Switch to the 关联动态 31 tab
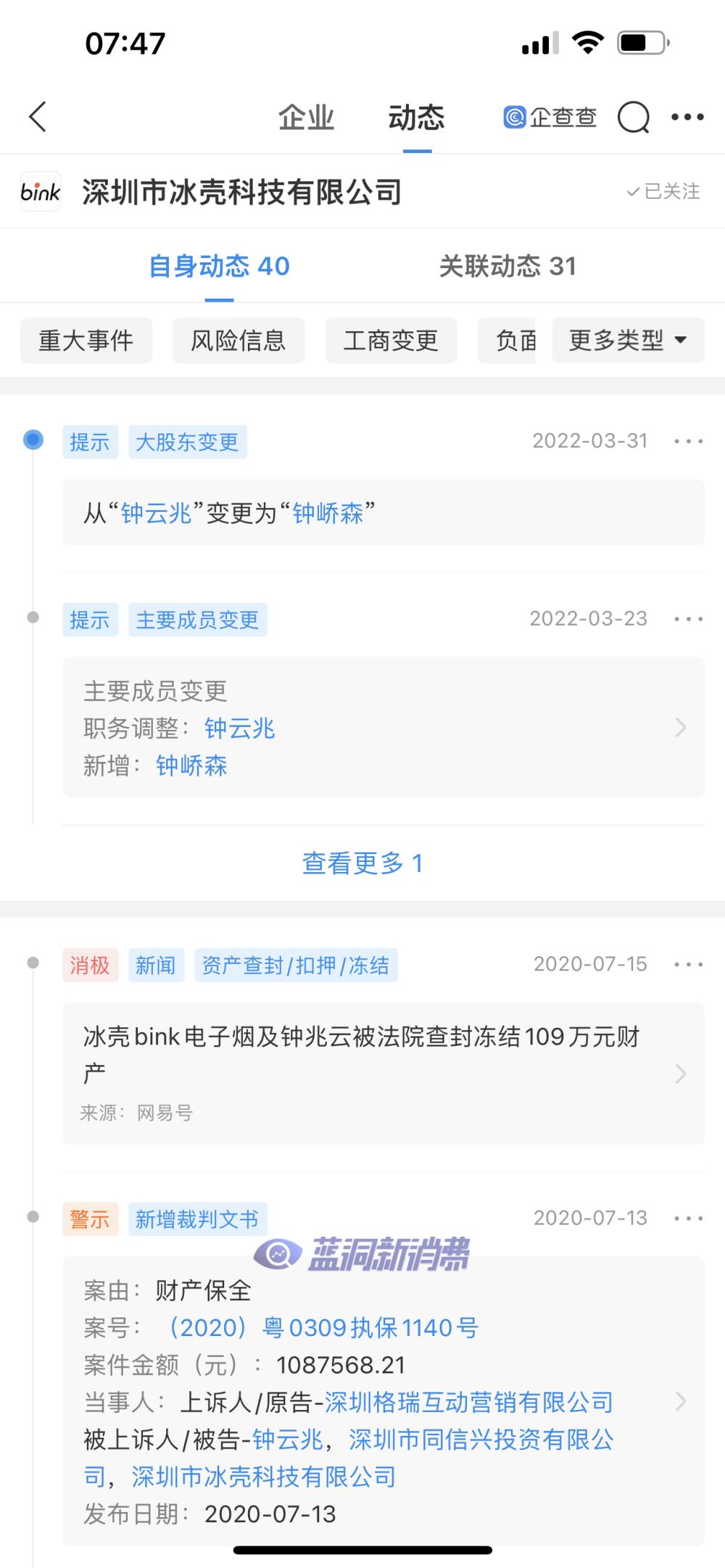Screen dimensions: 725x1568 click(x=507, y=267)
